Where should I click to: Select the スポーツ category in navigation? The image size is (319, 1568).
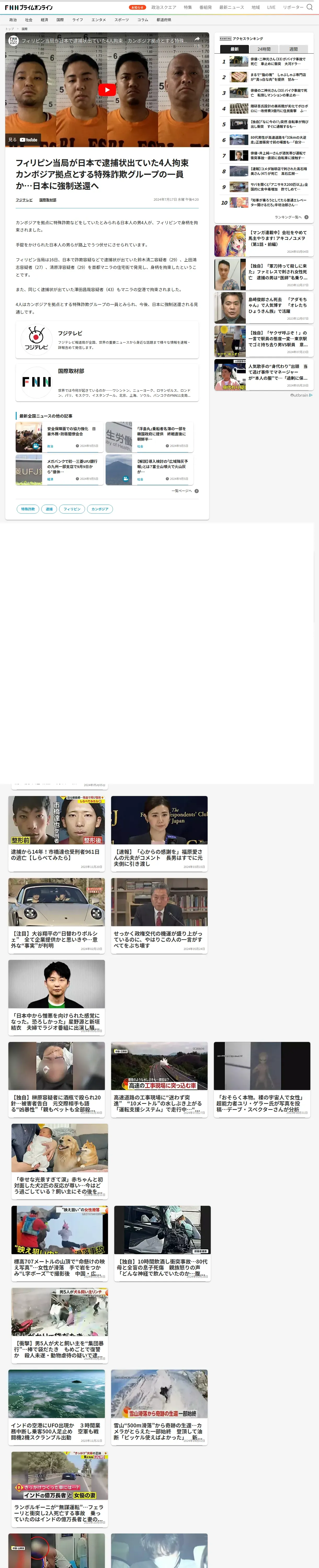(x=121, y=20)
